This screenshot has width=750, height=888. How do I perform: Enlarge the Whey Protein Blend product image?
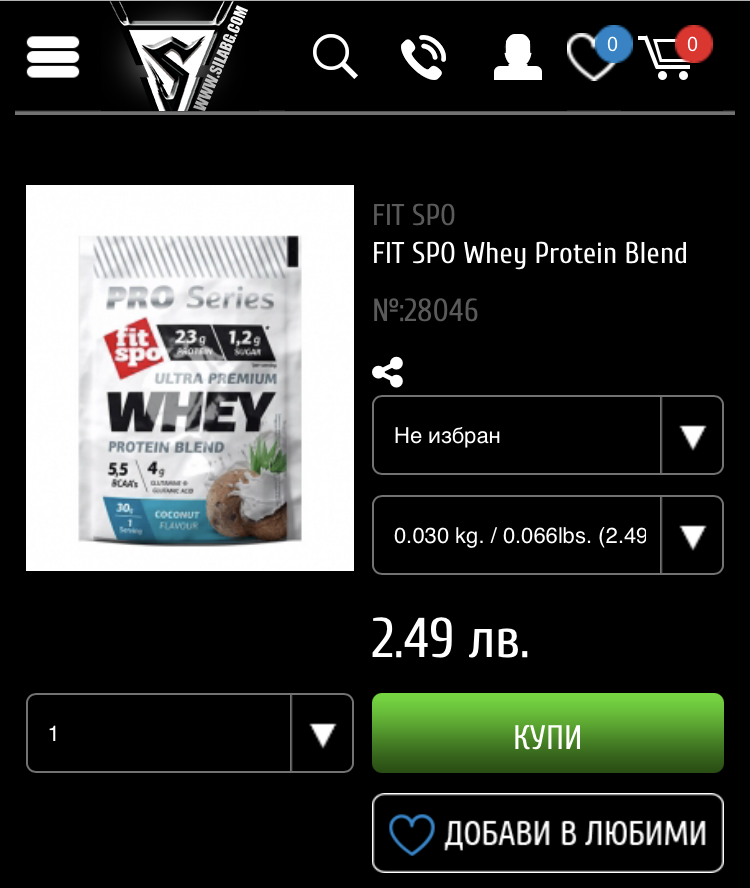click(190, 378)
